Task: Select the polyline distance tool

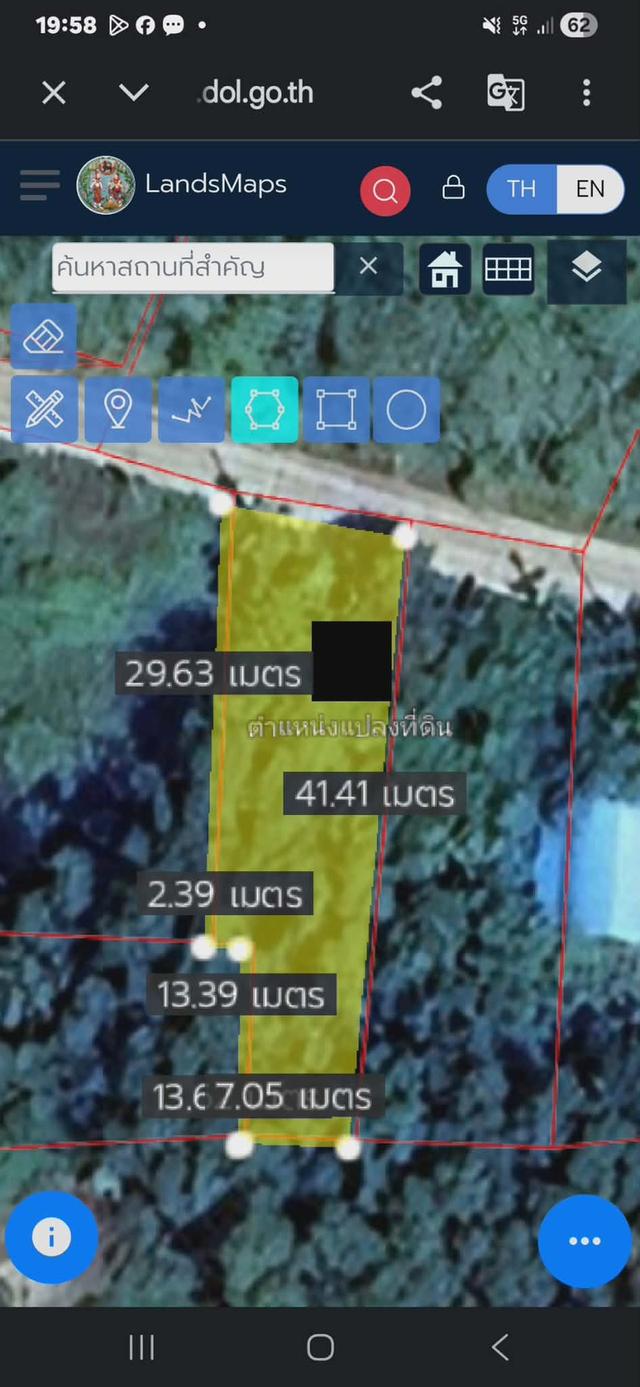Action: point(192,409)
